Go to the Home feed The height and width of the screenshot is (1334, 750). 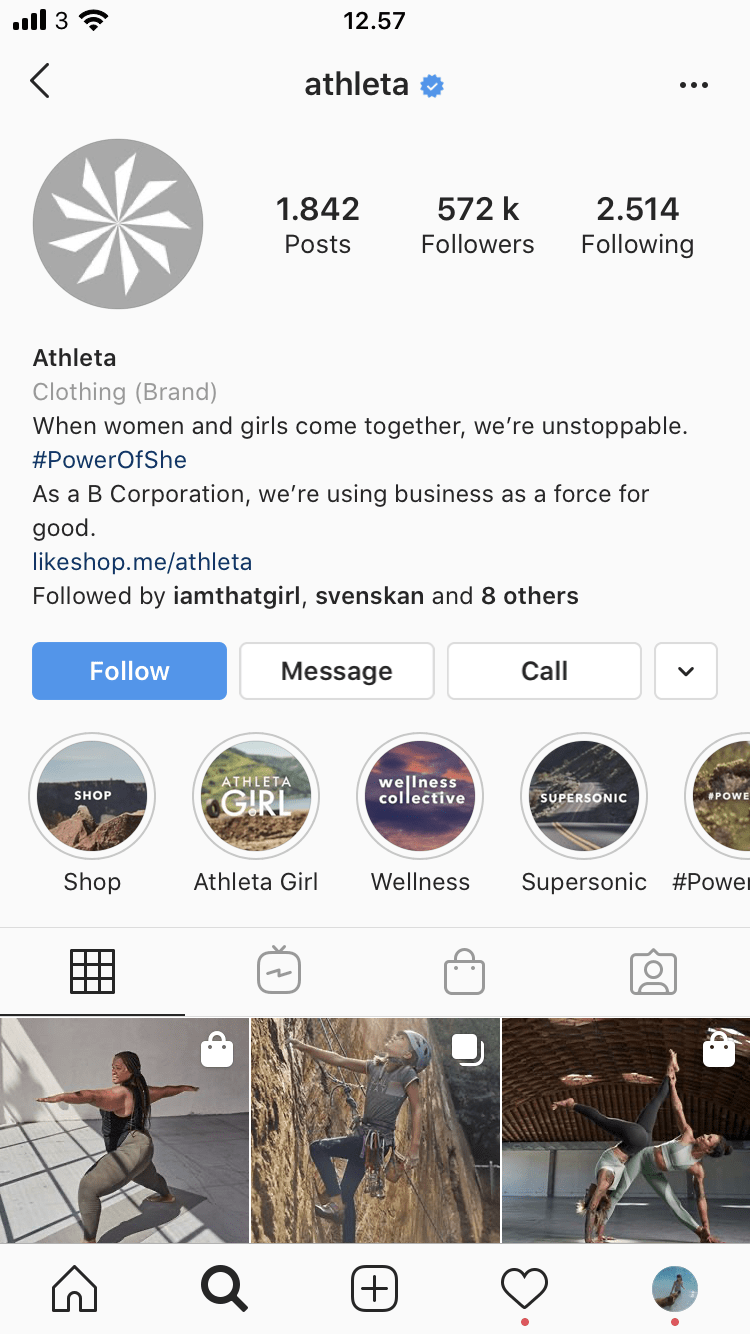click(75, 1289)
